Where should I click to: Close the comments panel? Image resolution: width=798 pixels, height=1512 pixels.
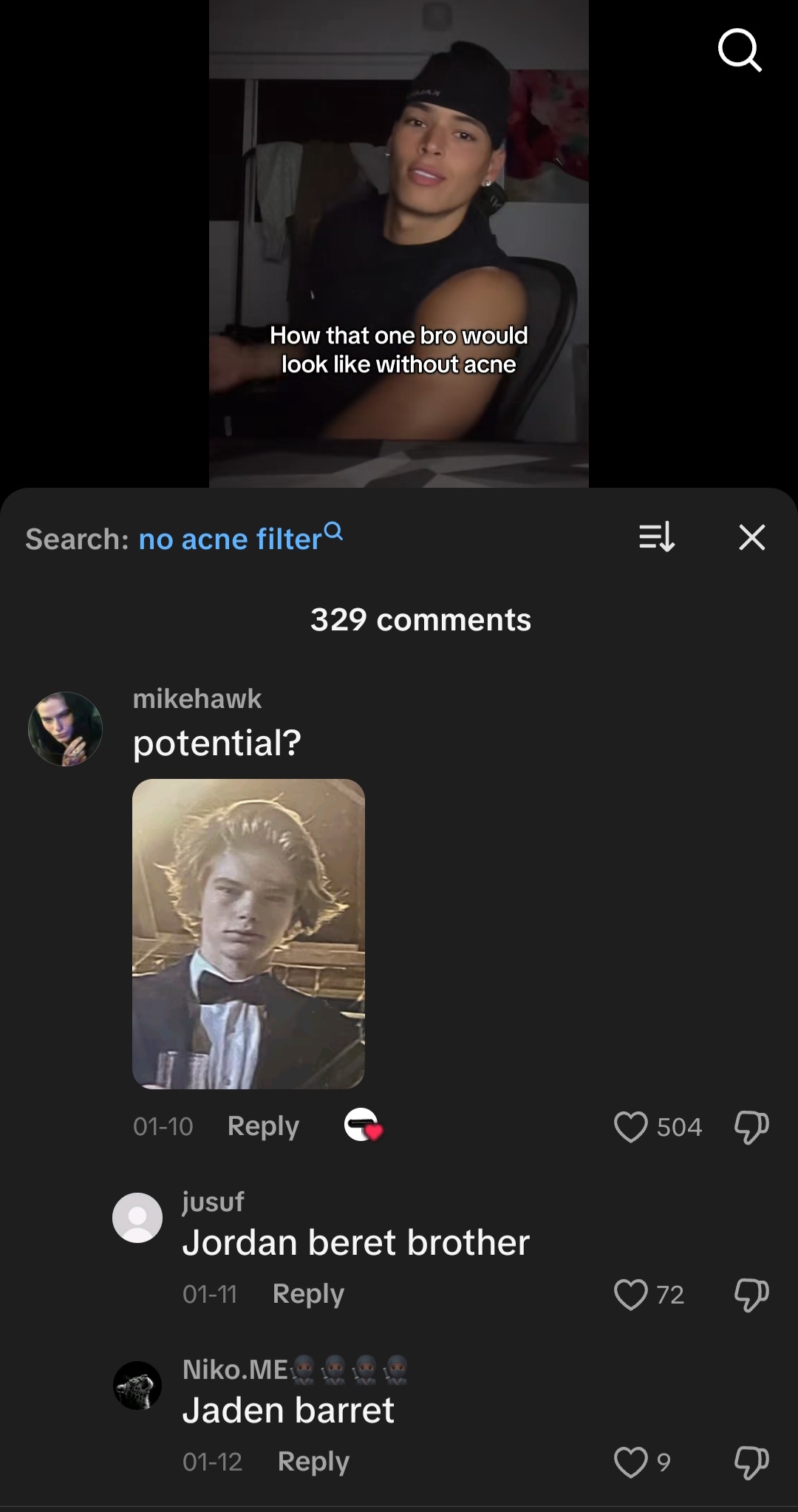coord(751,537)
